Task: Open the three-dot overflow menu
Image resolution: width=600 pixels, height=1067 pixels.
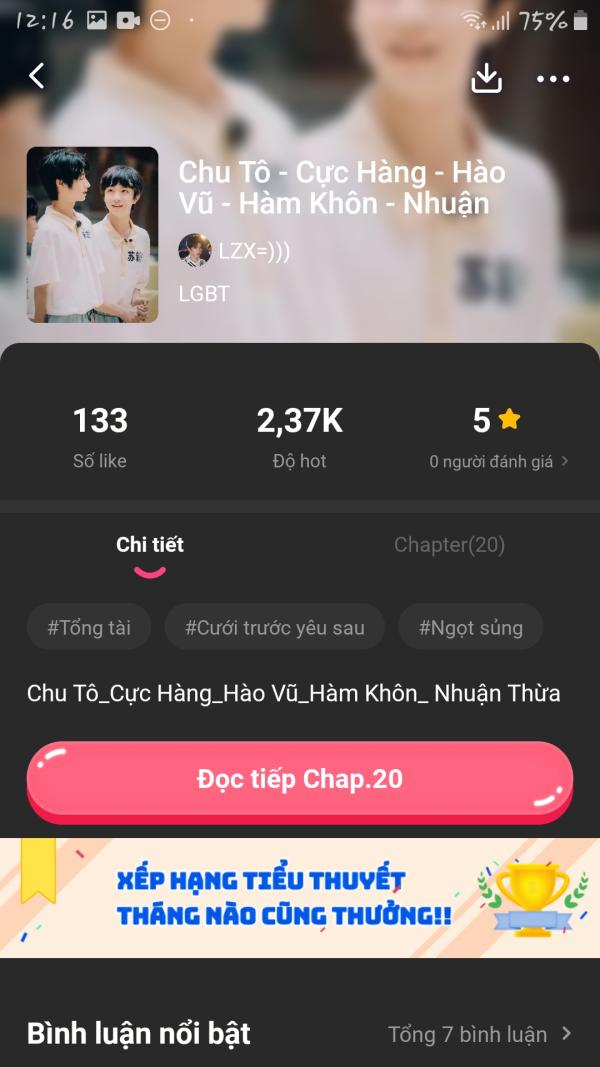Action: click(x=553, y=79)
